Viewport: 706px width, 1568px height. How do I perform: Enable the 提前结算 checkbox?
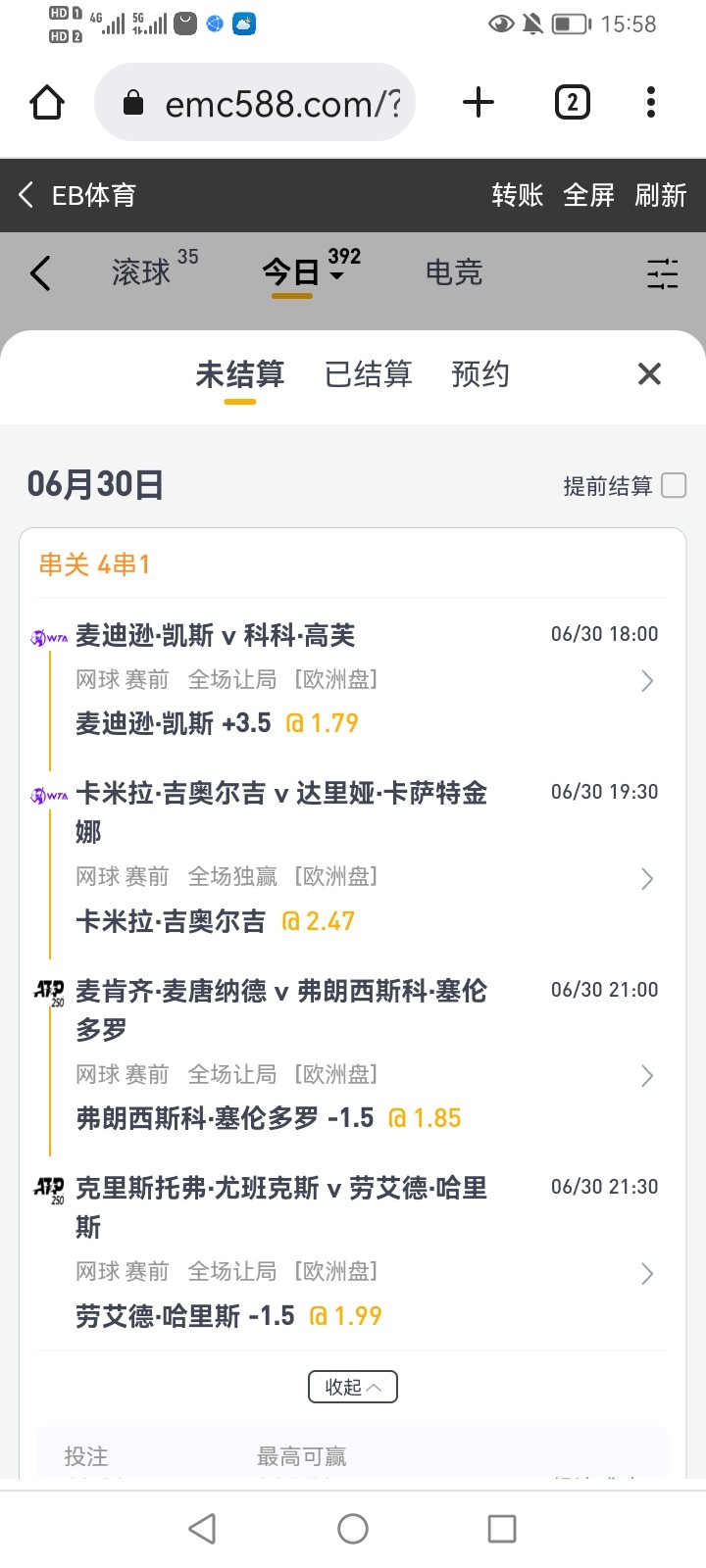tap(674, 484)
